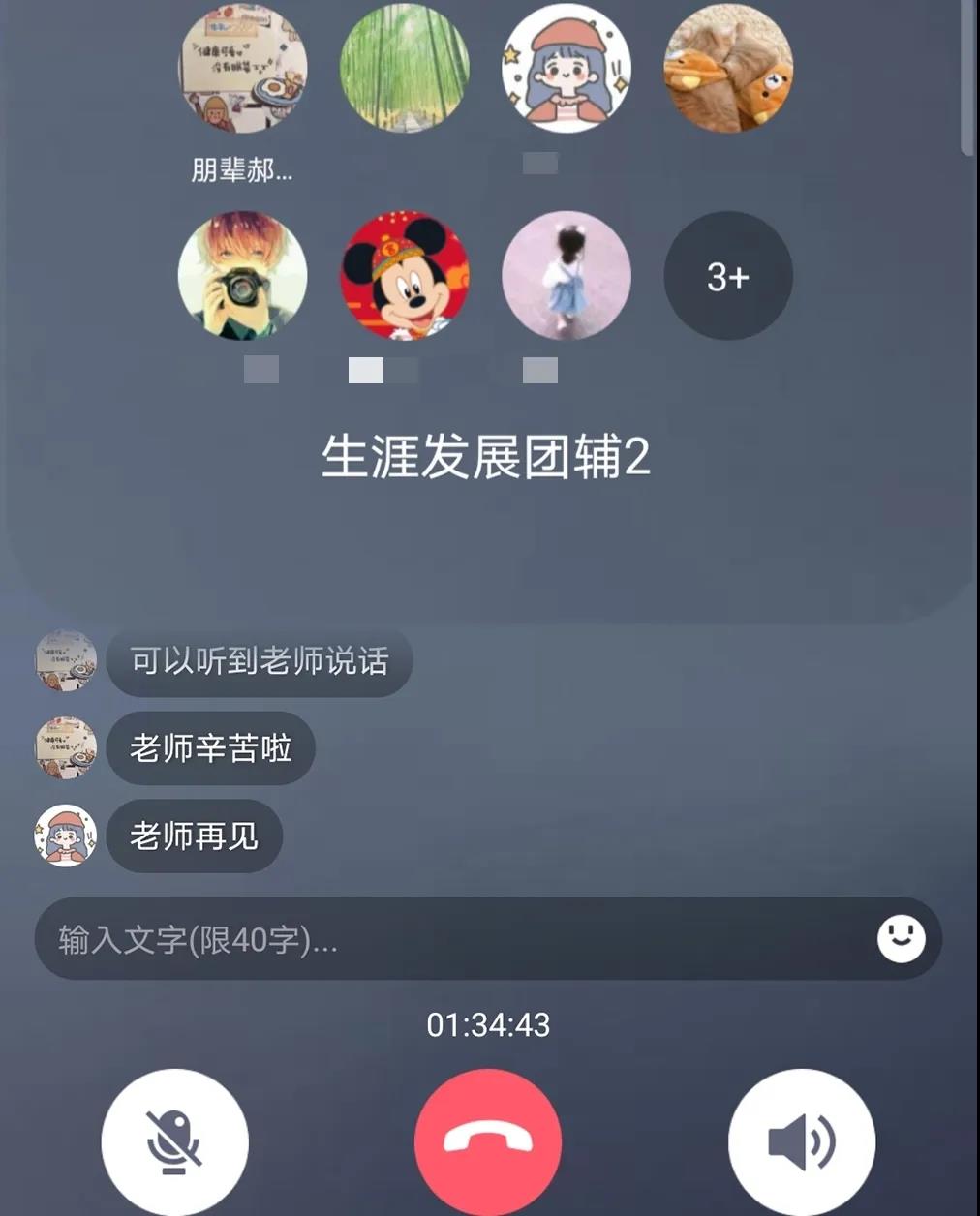Open the red-hat cartoon girl participant avatar
The height and width of the screenshot is (1216, 980).
tap(567, 68)
